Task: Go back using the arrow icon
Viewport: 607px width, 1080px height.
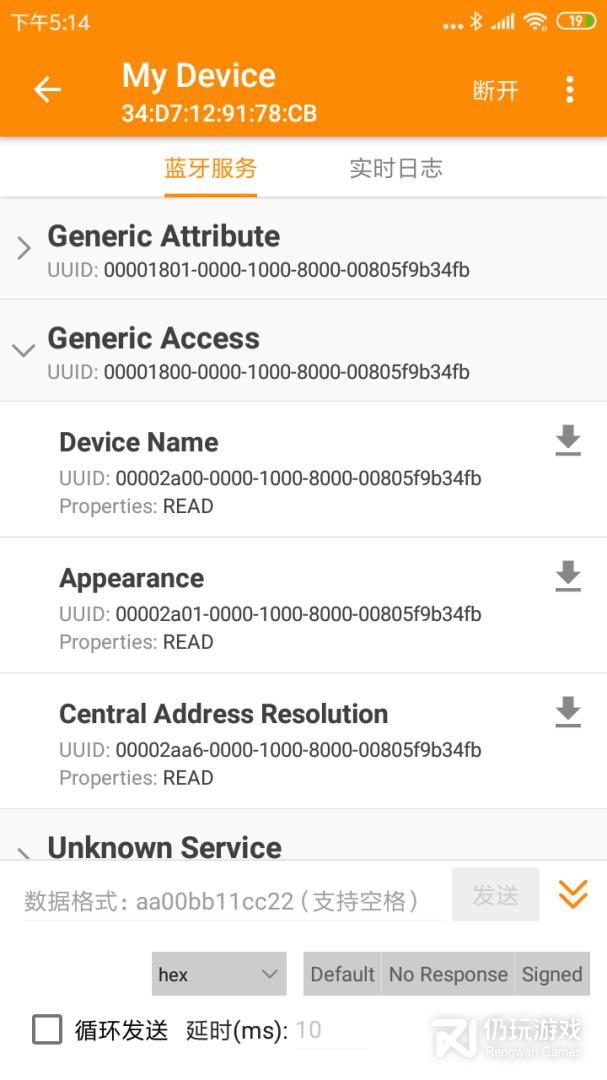Action: [47, 89]
